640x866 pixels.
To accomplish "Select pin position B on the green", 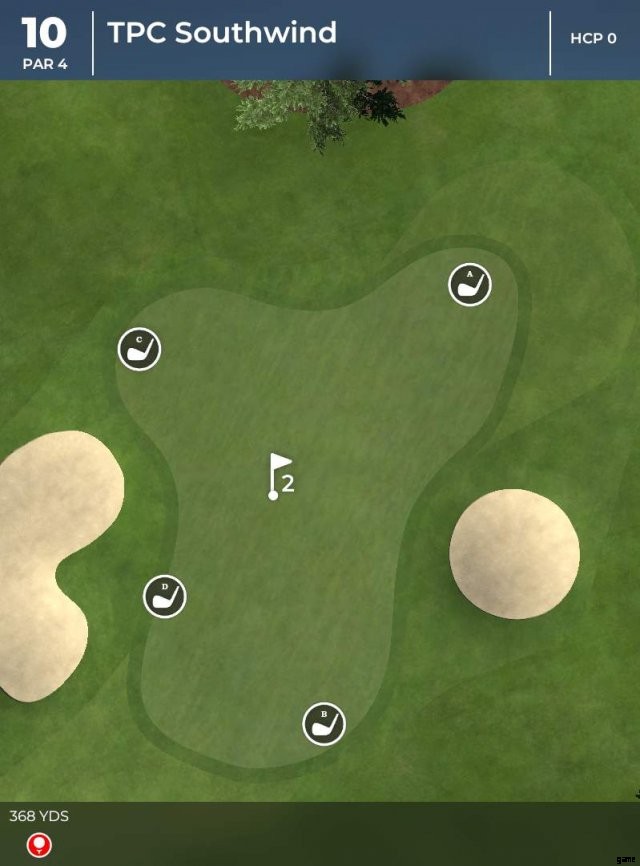I will tap(323, 724).
